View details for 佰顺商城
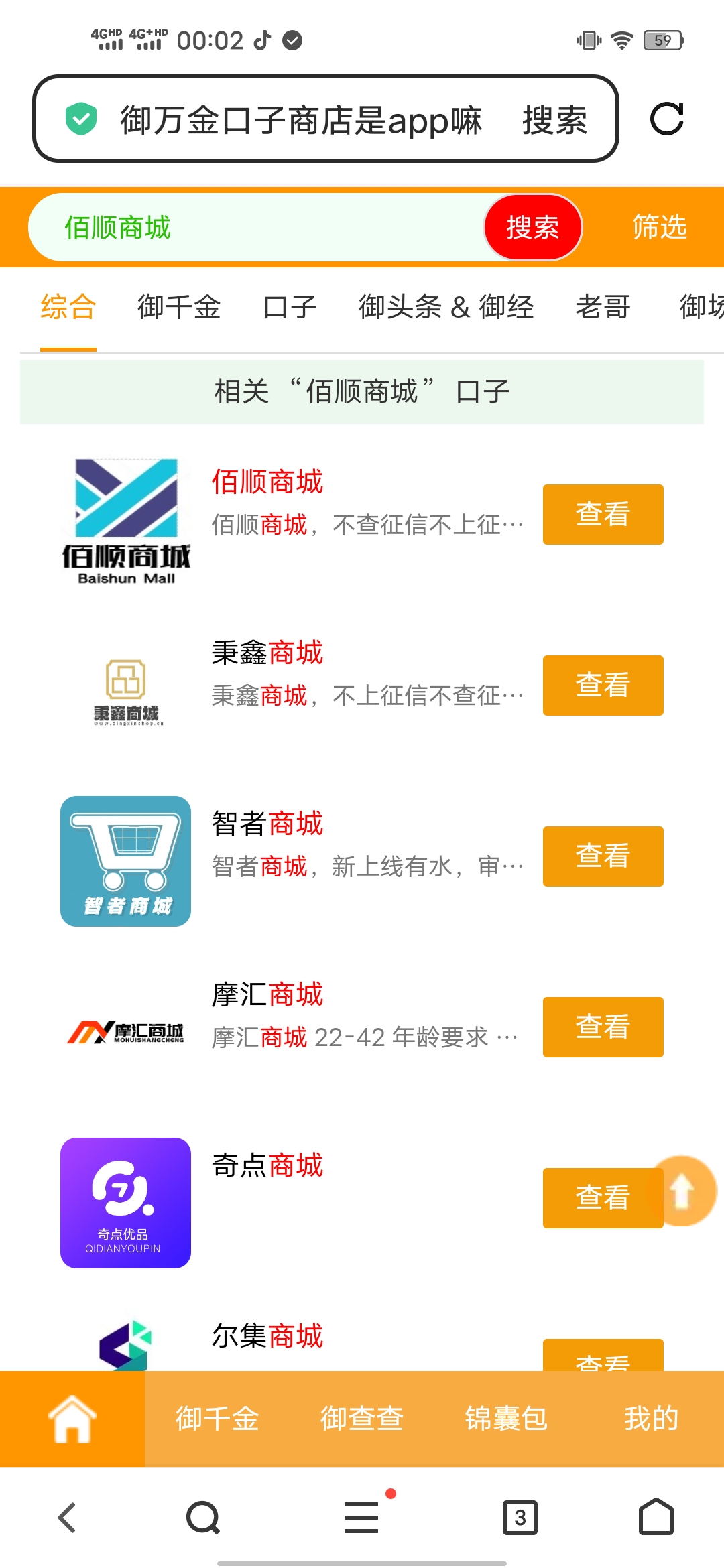Image resolution: width=724 pixels, height=1568 pixels. point(603,515)
